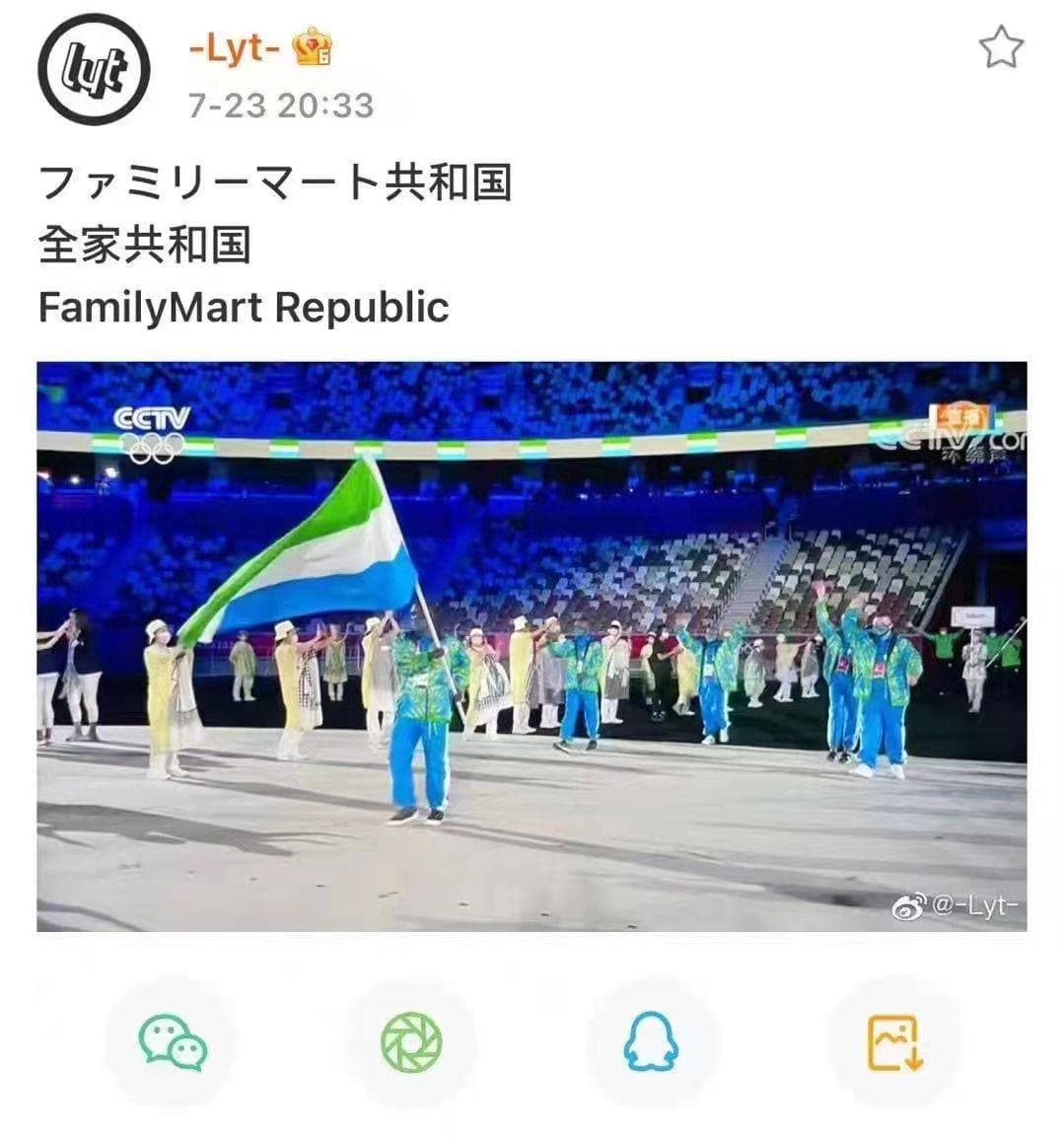Screen dimensions: 1064x1144
Task: Share the post to WeChat Moments
Action: click(411, 1043)
